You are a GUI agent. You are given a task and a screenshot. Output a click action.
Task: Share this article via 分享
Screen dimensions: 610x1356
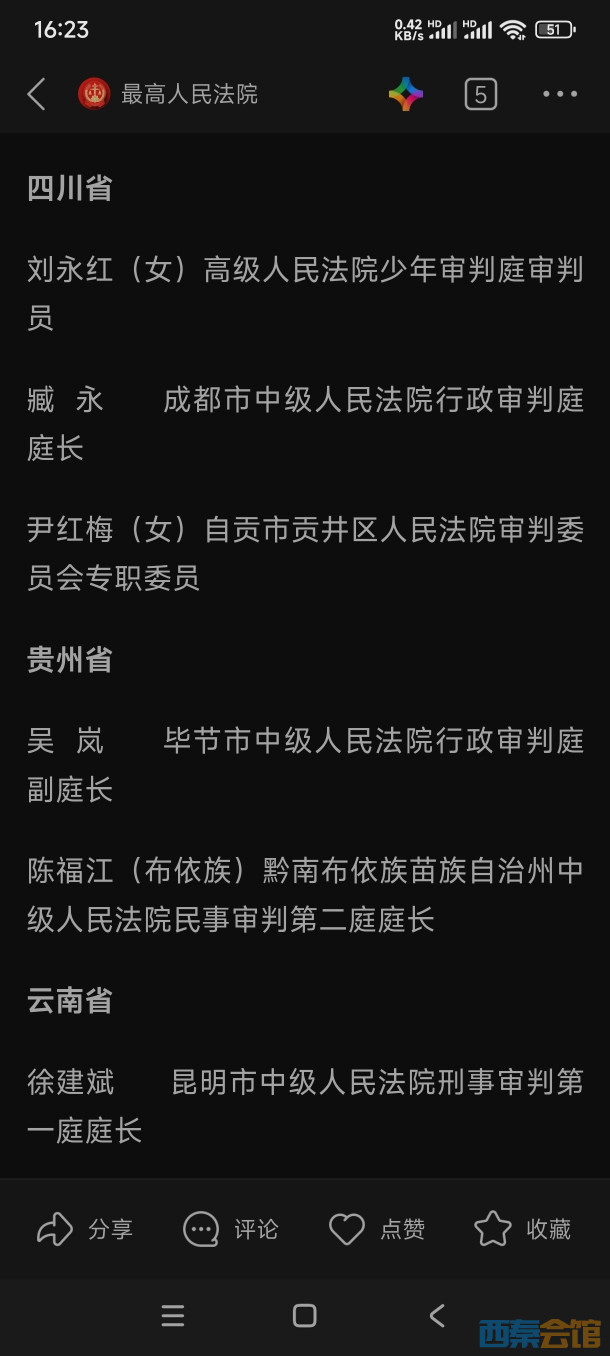(x=85, y=1229)
